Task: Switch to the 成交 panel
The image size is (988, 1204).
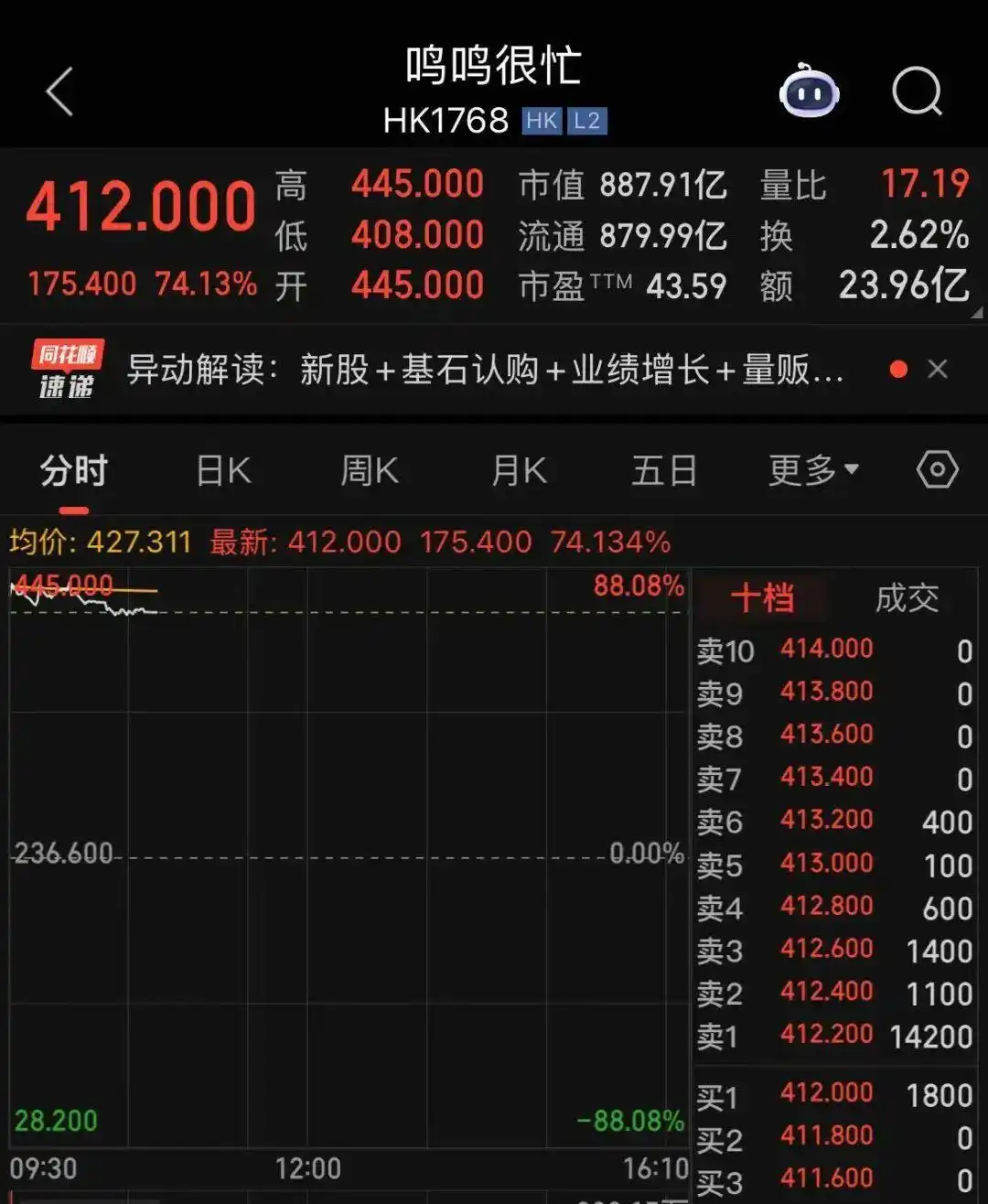Action: (907, 599)
